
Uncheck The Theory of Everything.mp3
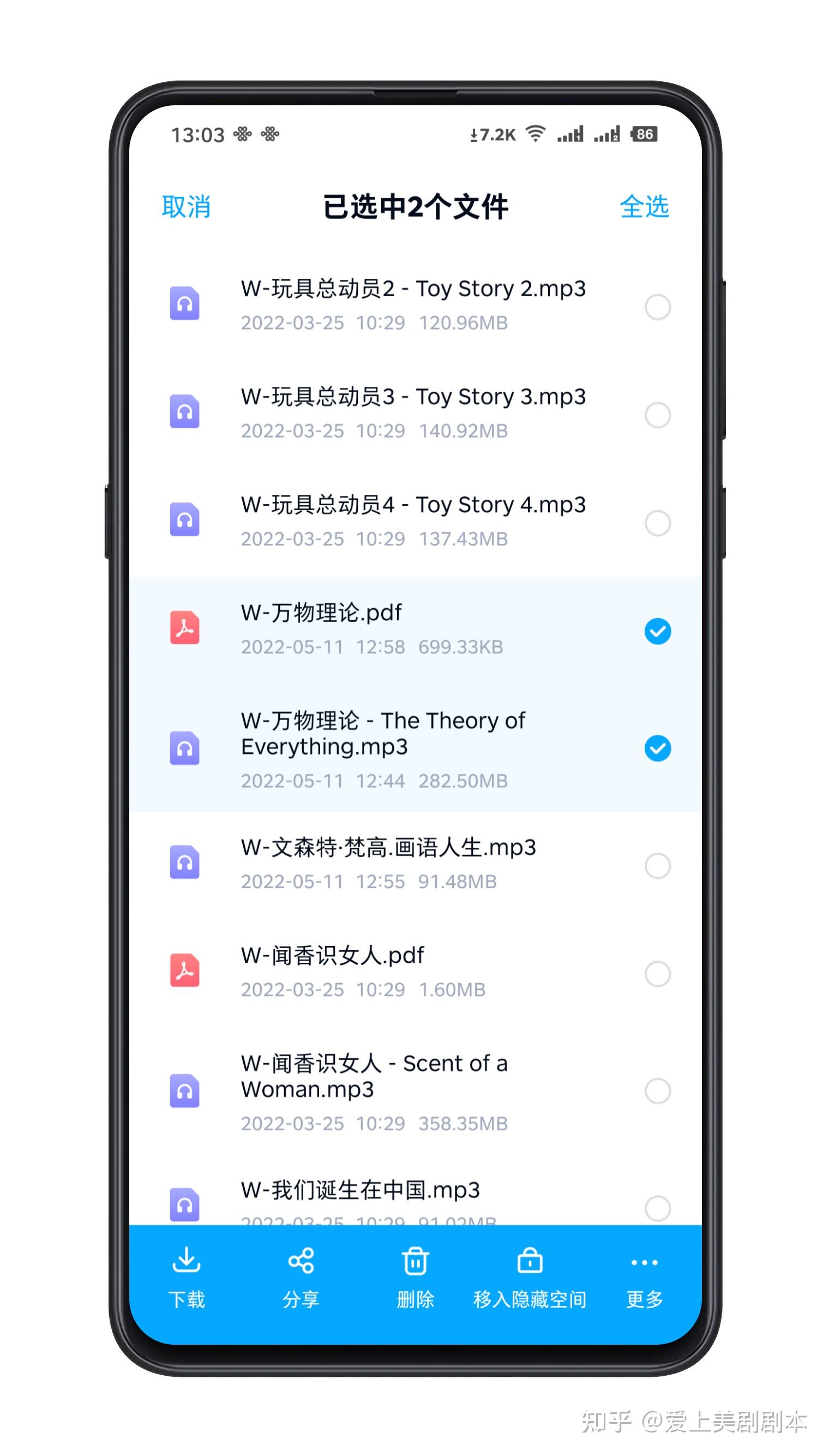[657, 748]
